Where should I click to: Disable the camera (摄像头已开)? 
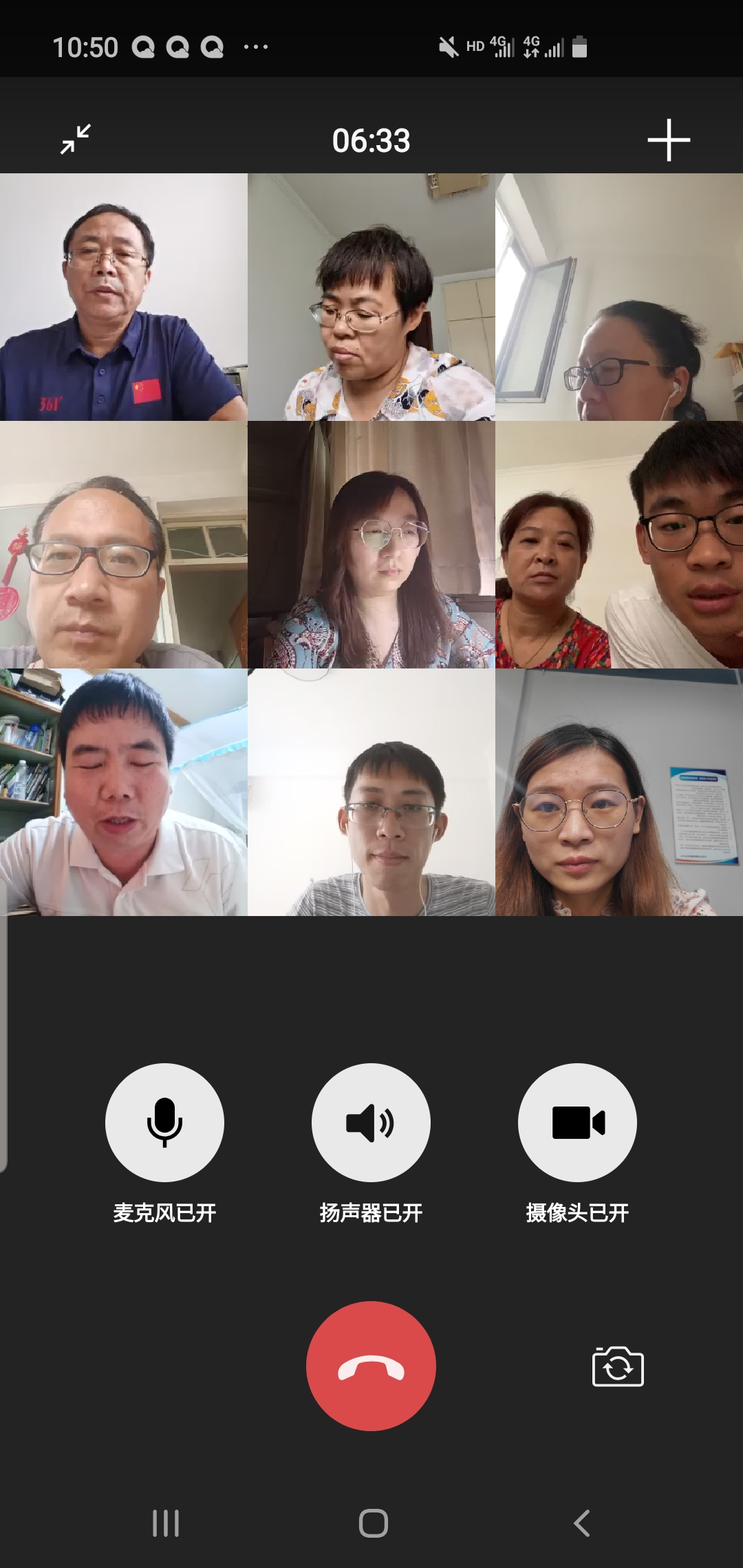pyautogui.click(x=577, y=1123)
